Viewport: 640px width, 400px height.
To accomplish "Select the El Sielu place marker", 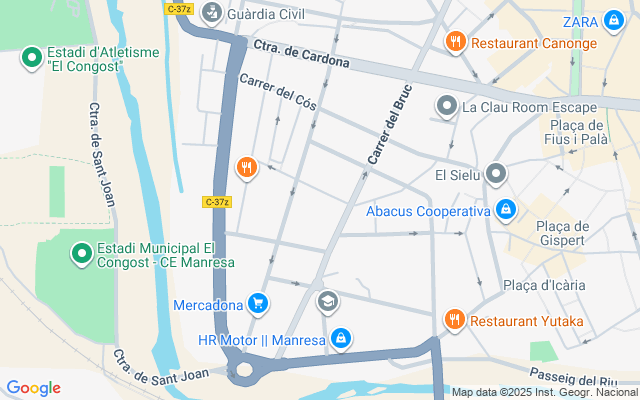I will 497,175.
